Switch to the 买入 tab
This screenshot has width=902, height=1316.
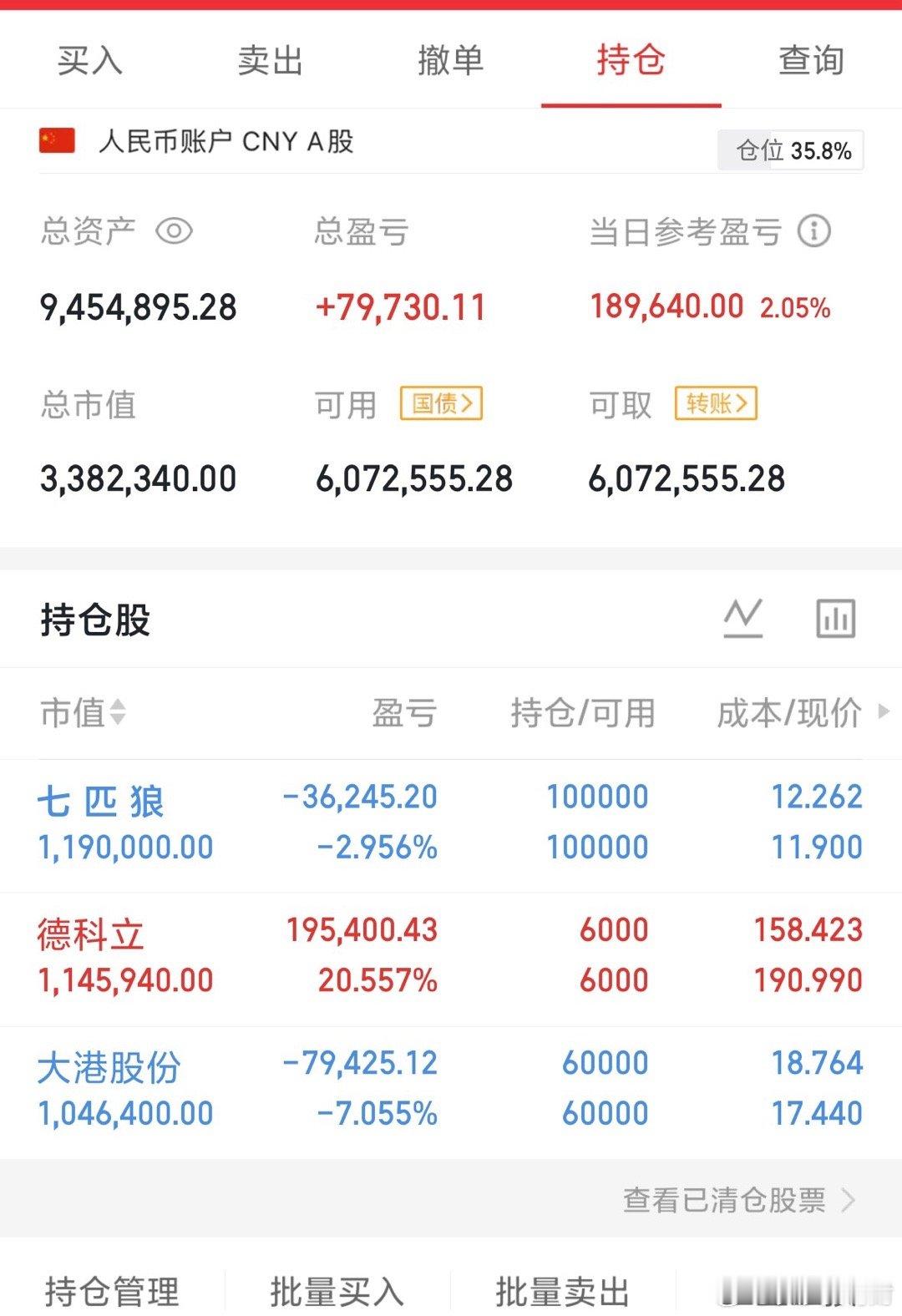[x=90, y=61]
